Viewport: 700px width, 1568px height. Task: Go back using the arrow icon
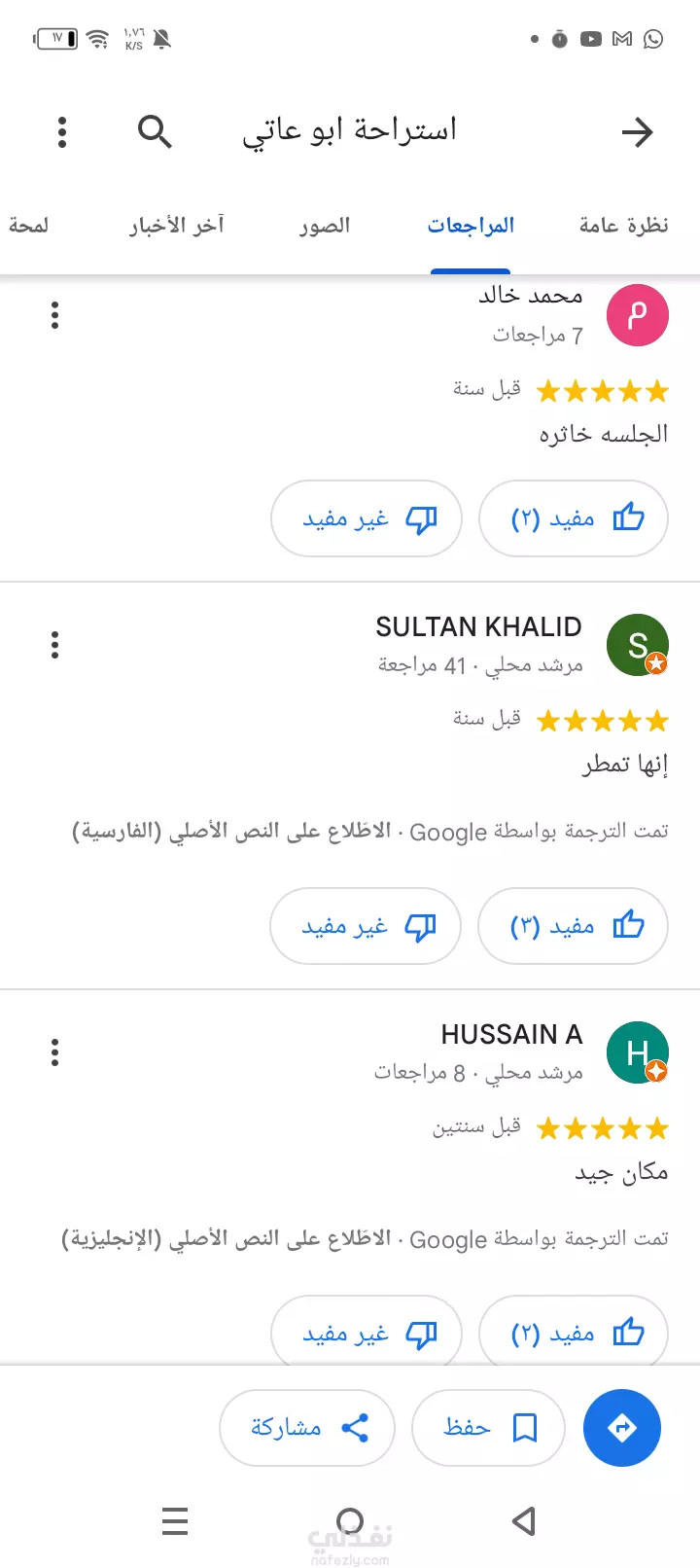coord(638,131)
